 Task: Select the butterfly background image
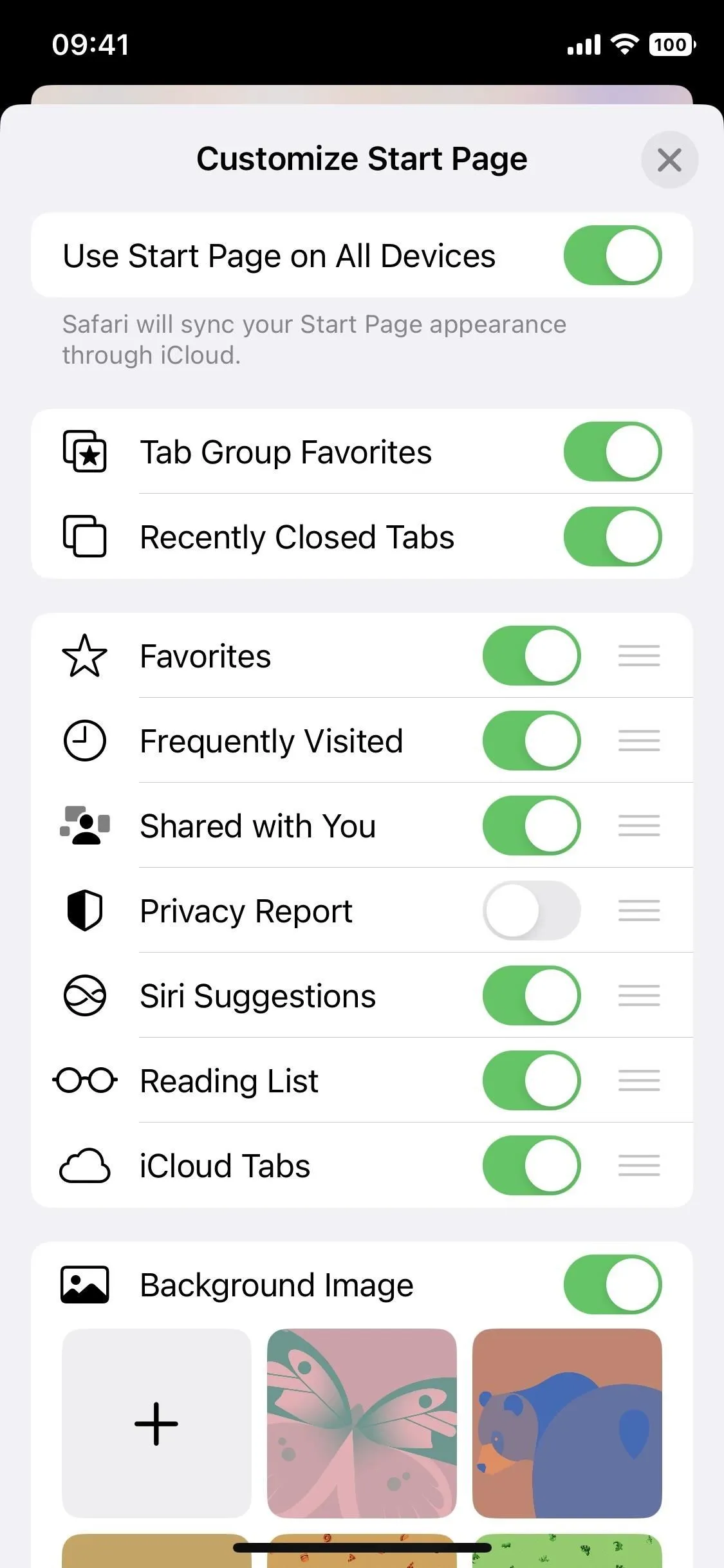coord(362,1423)
